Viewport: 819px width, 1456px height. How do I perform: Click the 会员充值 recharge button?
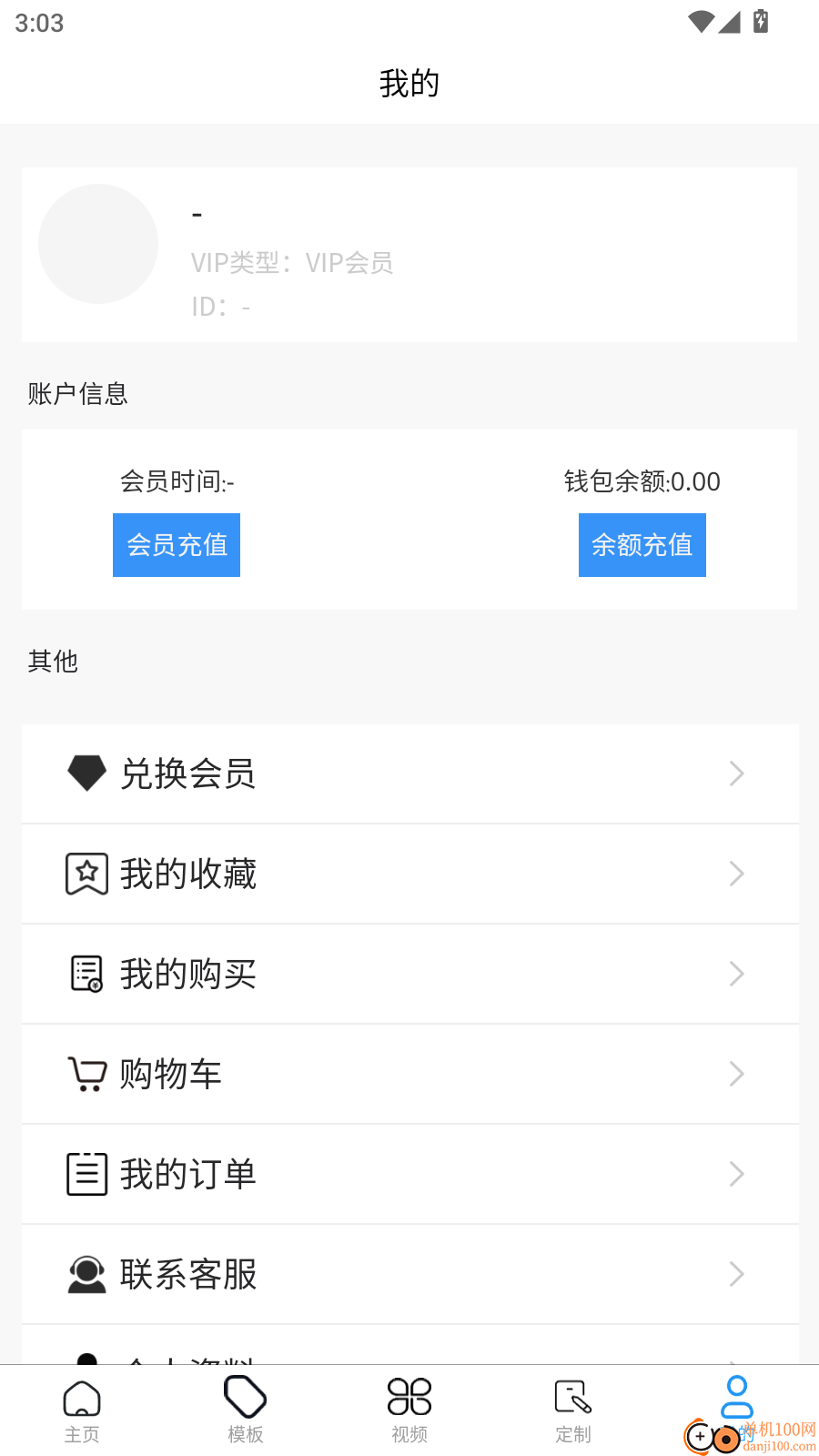coord(176,544)
